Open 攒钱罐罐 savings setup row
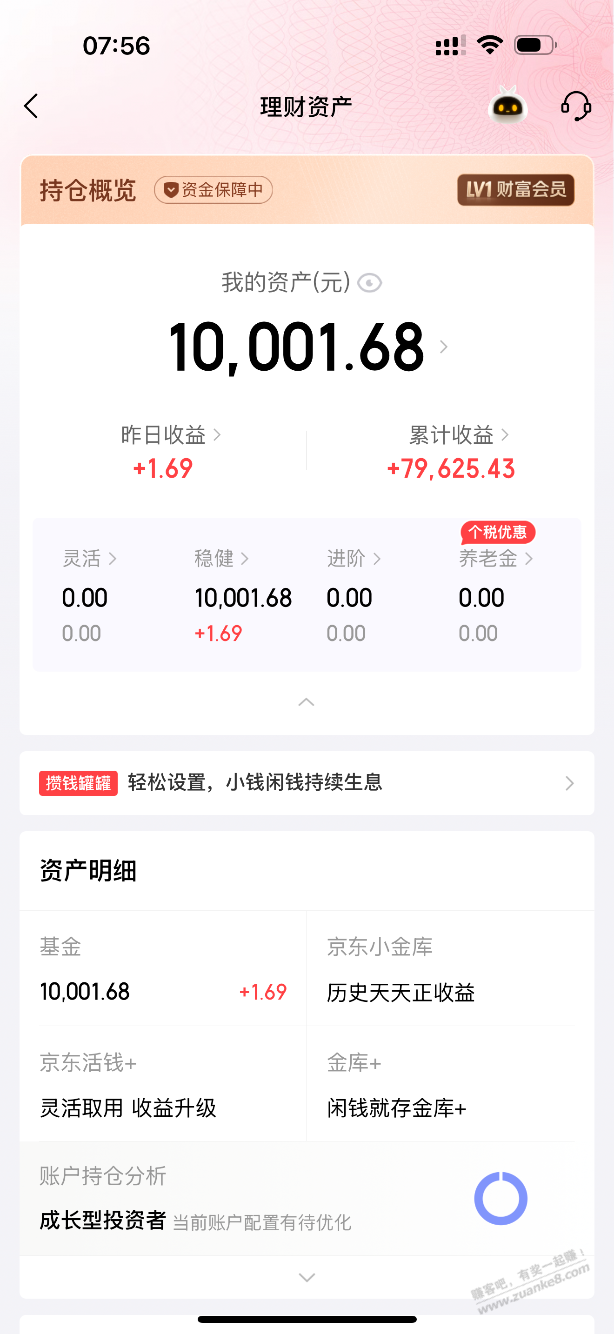Viewport: 614px width, 1334px height. [x=306, y=783]
